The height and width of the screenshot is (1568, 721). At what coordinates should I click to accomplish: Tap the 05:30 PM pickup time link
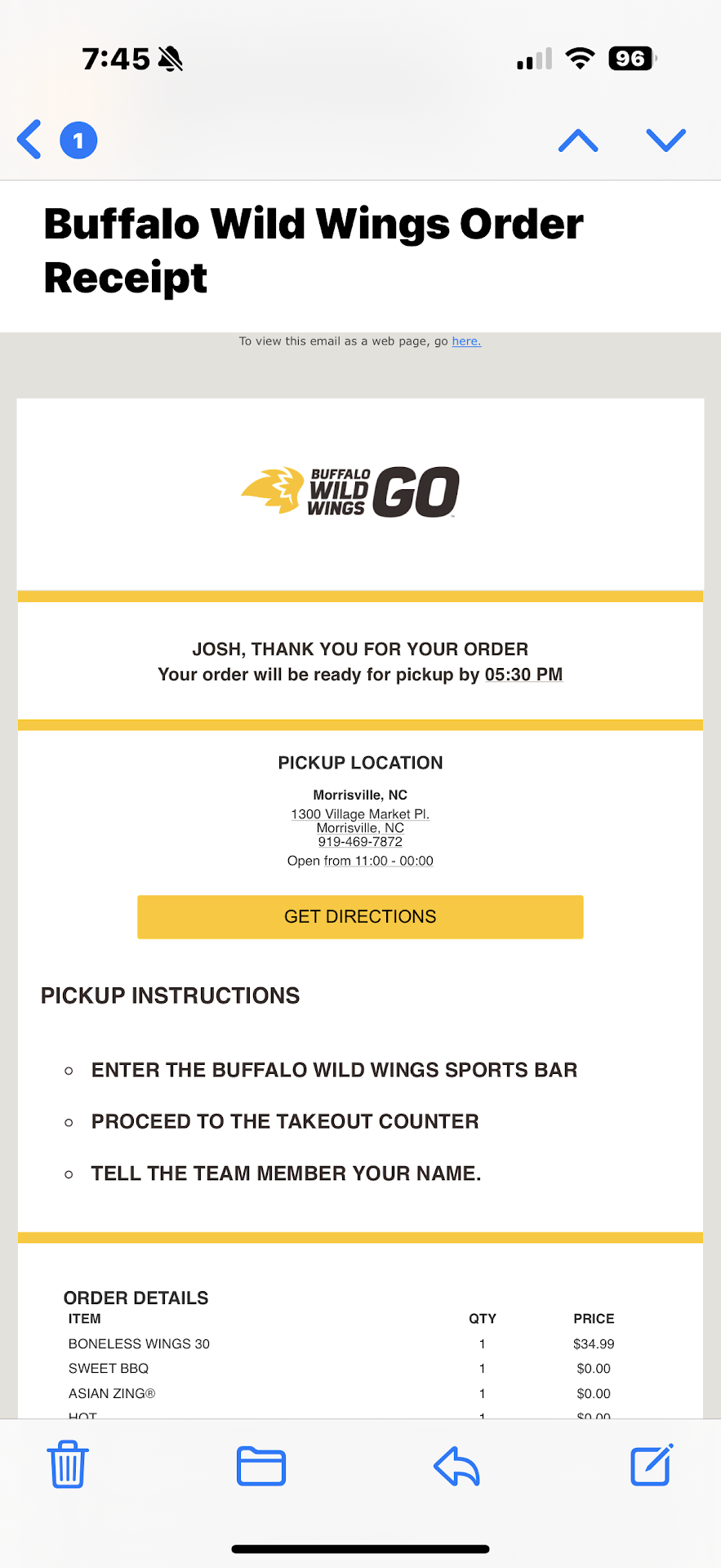[x=523, y=675]
